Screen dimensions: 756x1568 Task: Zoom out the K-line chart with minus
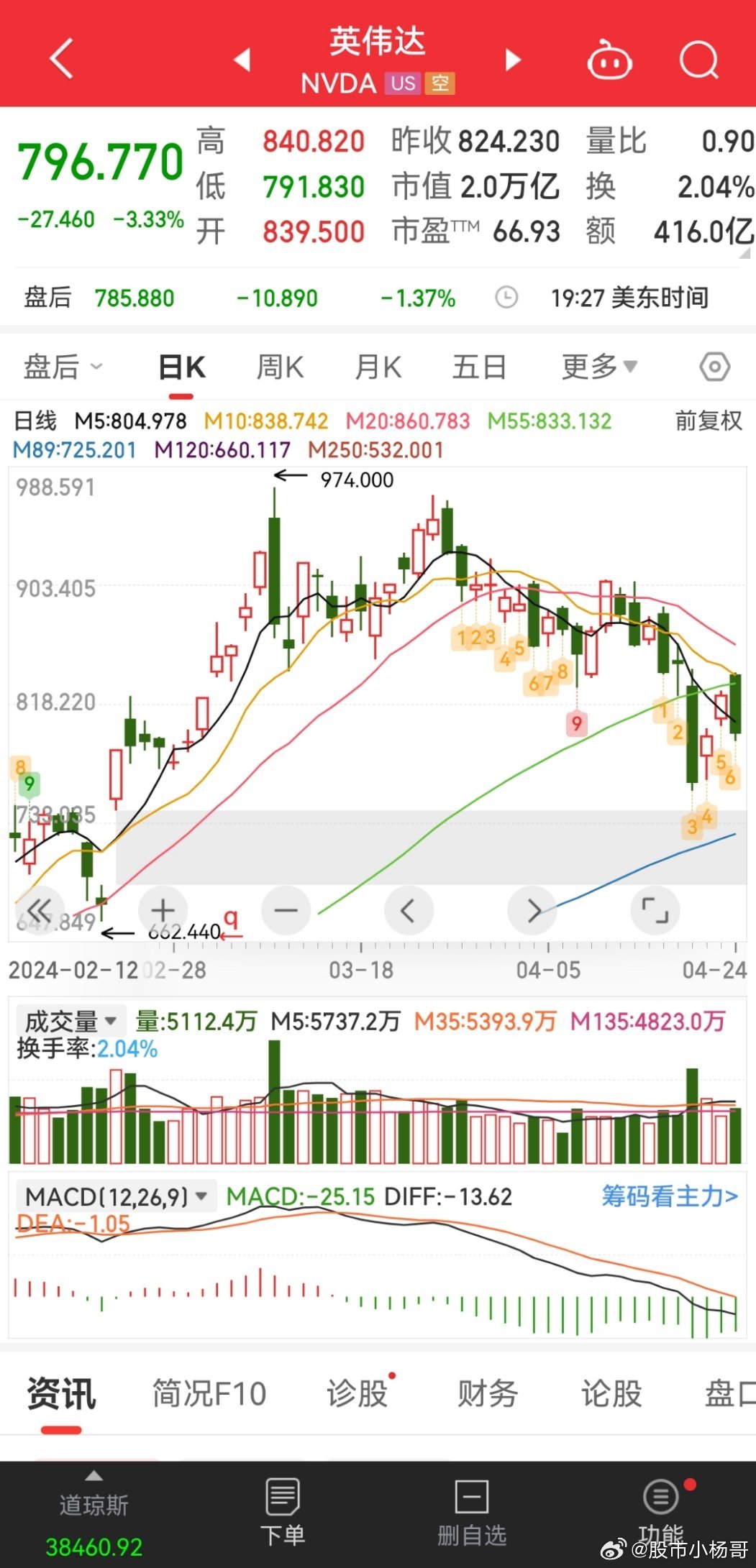[286, 911]
